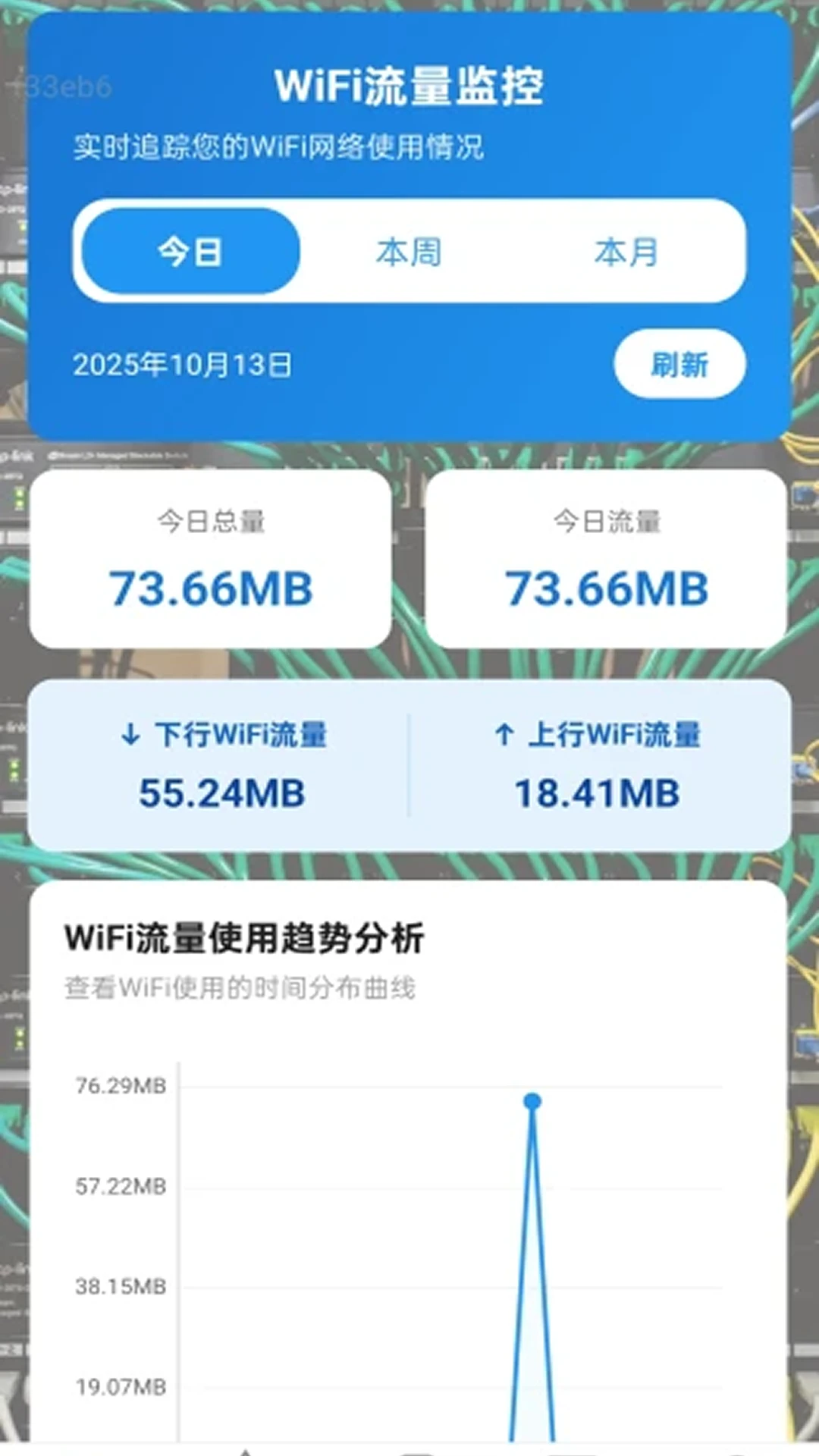Switch to 本周 weekly view
The height and width of the screenshot is (1456, 819).
pyautogui.click(x=408, y=252)
